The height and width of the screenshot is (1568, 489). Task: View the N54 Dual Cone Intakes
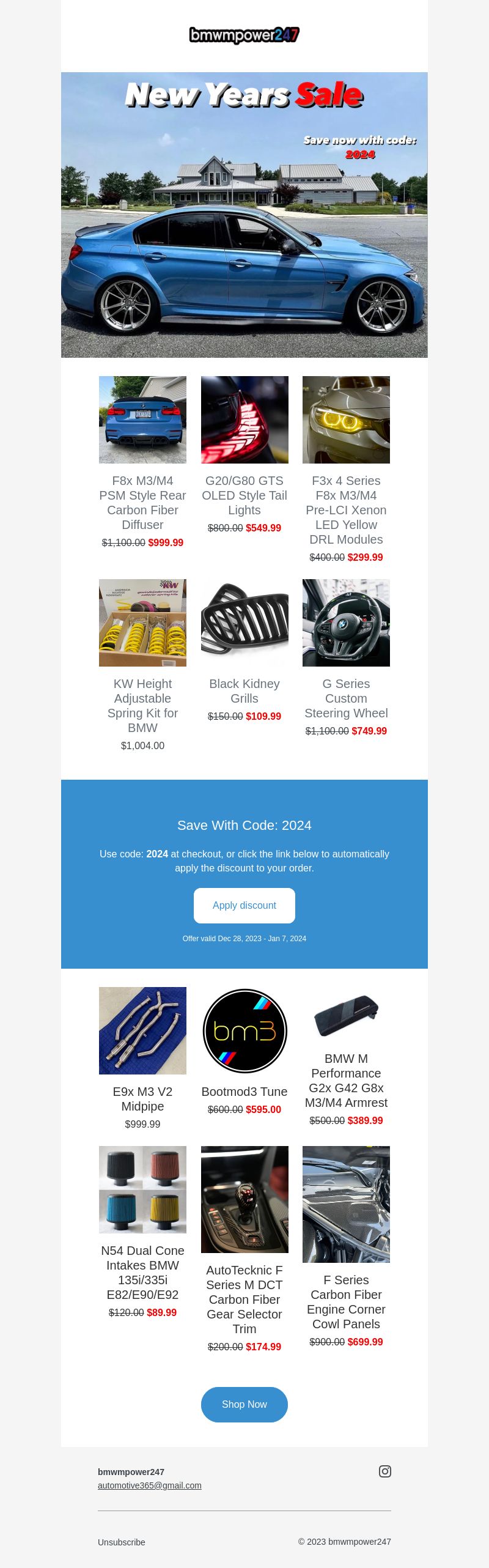click(x=142, y=1189)
